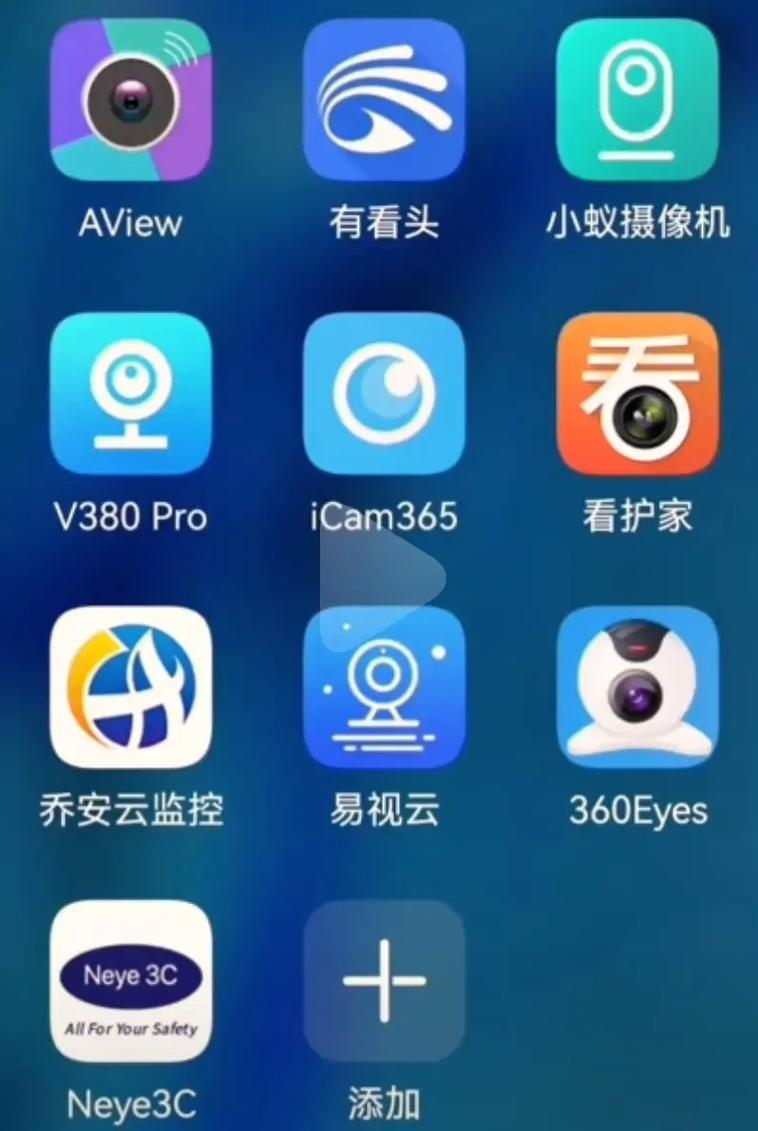Tap the 添加 plus button
This screenshot has width=758, height=1131.
coord(384,981)
